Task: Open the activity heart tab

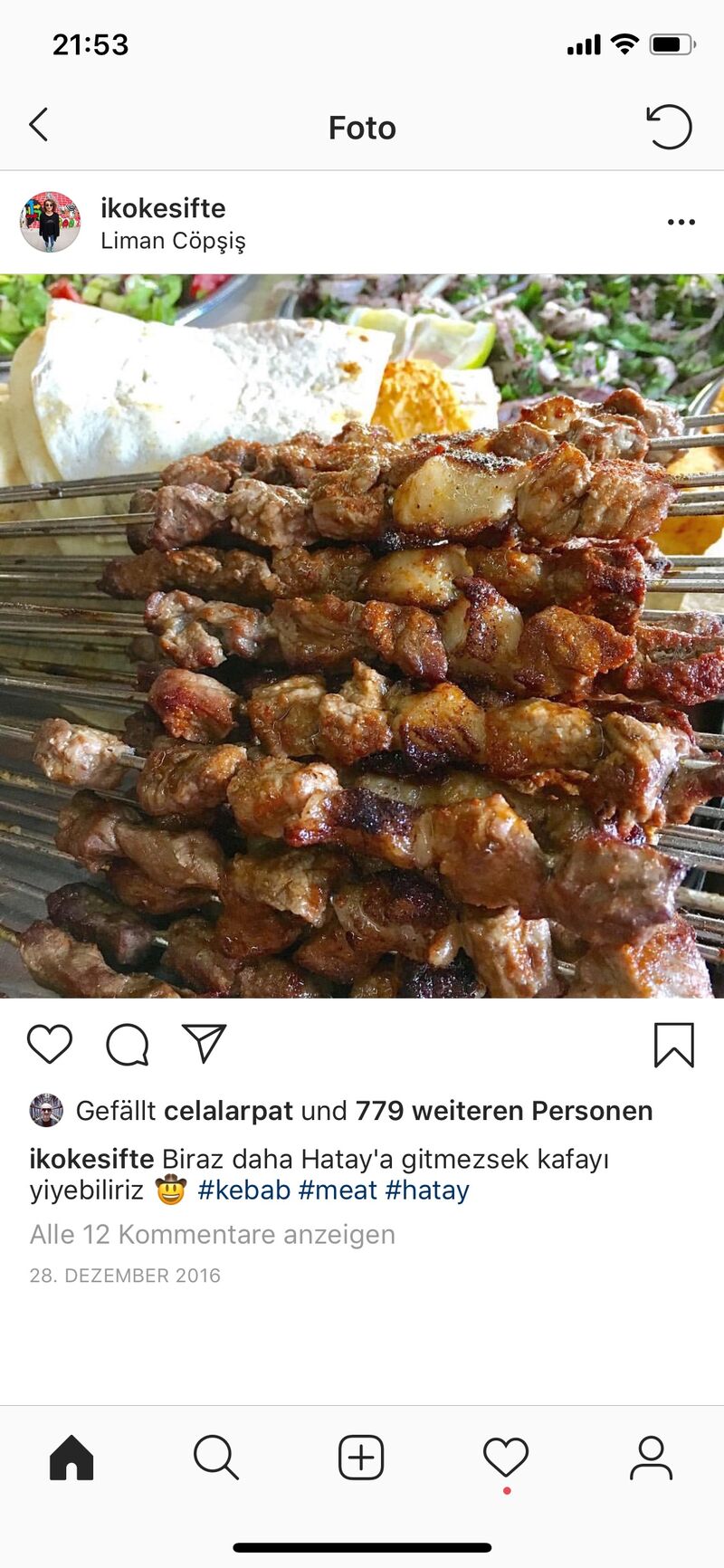Action: click(x=506, y=1458)
